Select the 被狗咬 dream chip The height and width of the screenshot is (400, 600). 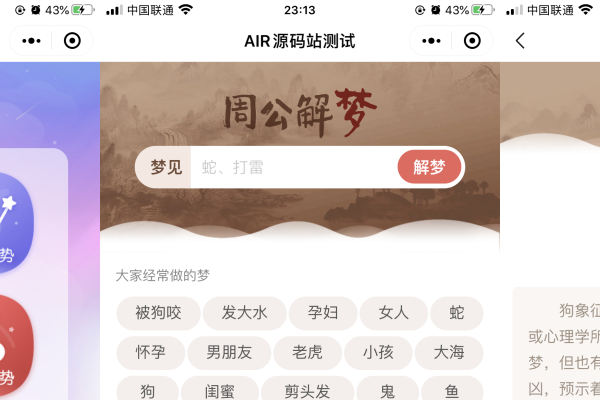point(158,313)
